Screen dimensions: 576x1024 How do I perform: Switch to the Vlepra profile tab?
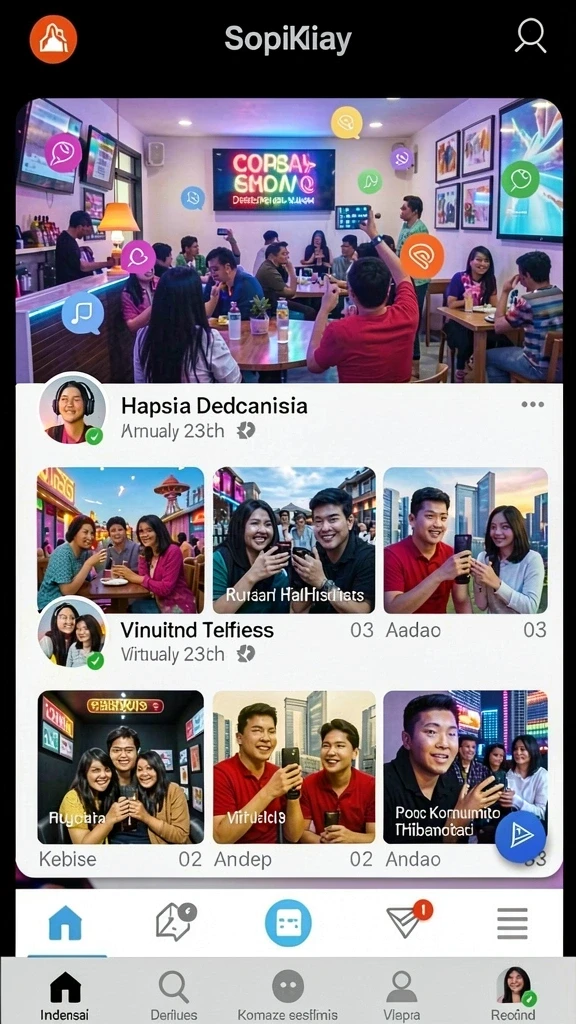[402, 995]
